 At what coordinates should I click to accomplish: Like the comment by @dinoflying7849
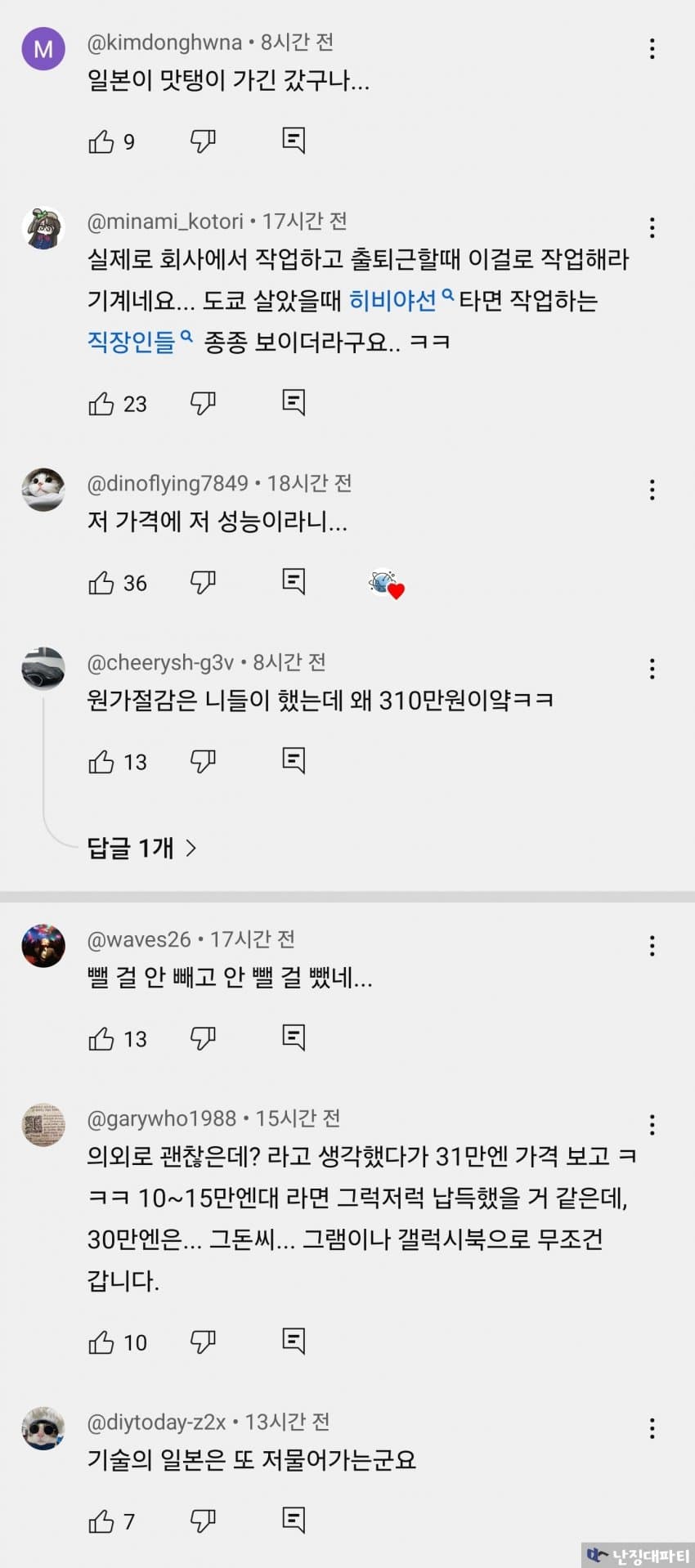pos(101,583)
